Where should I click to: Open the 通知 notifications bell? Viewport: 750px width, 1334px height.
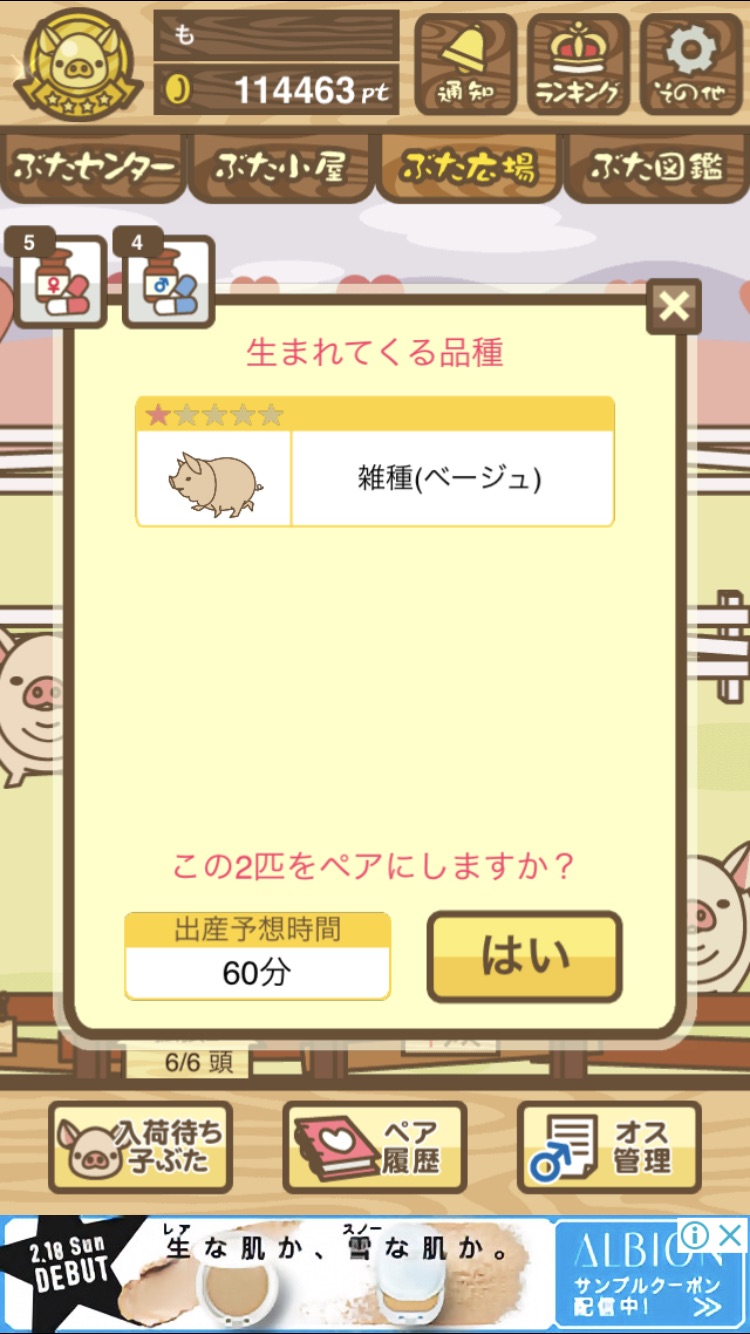point(465,63)
